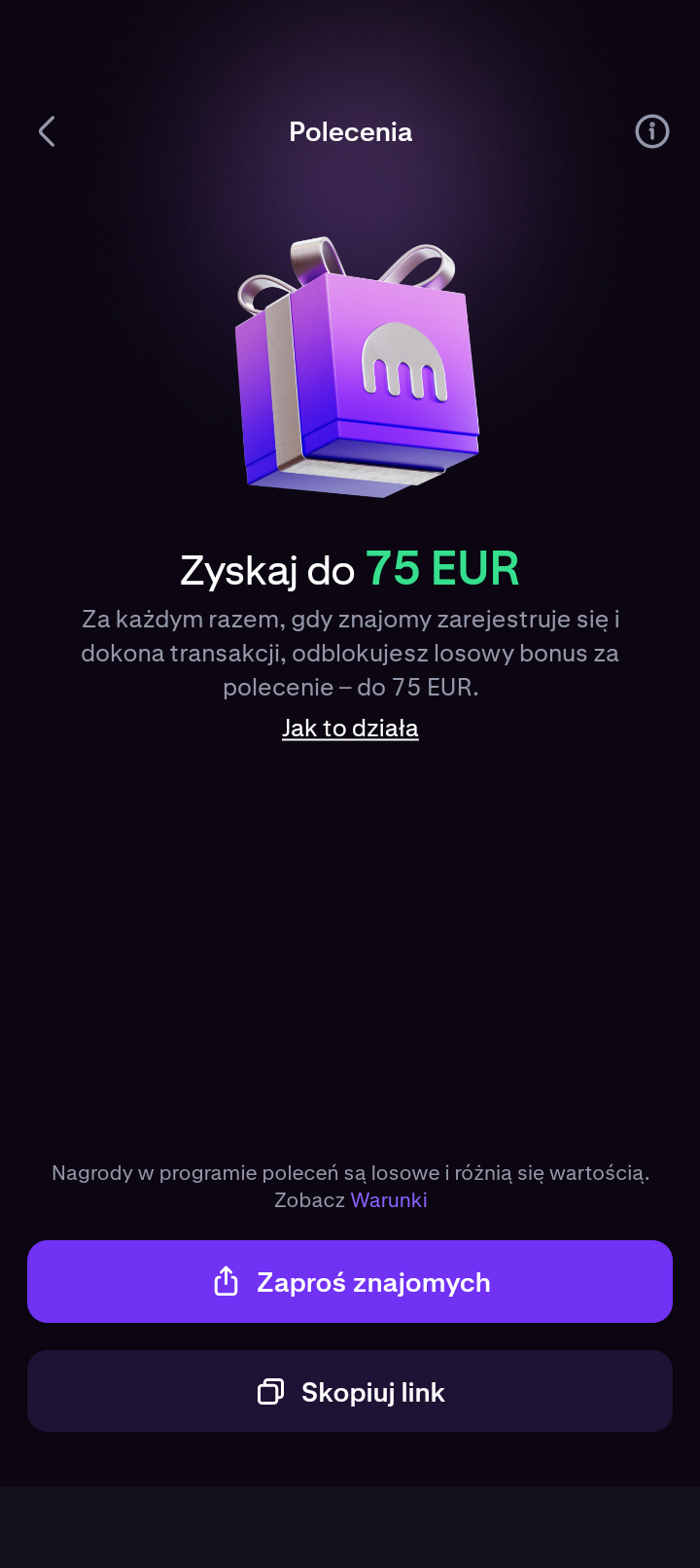Screen dimensions: 700x1568
Task: Open the 'Jak to działa' link
Action: [x=350, y=728]
